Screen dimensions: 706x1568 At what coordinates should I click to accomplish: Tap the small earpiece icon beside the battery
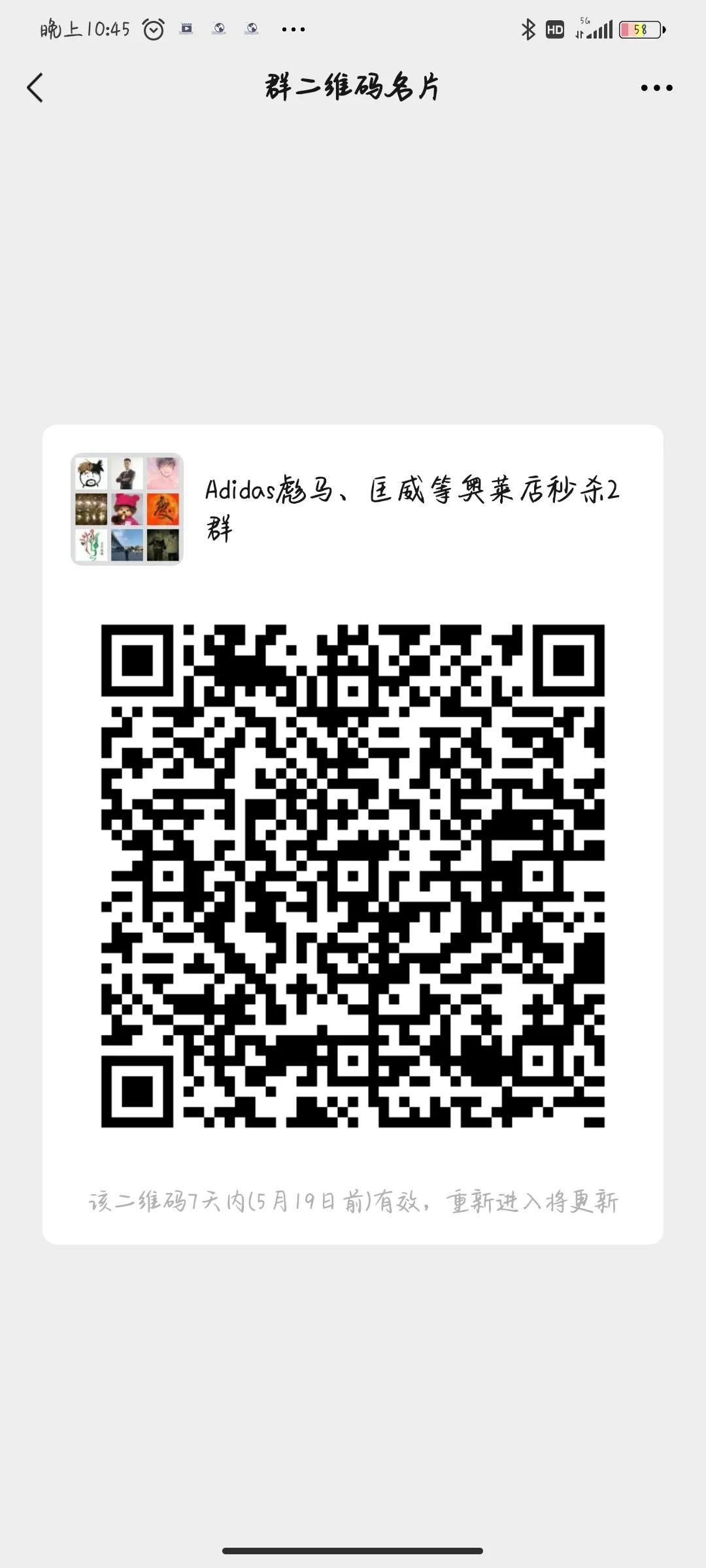click(665, 30)
